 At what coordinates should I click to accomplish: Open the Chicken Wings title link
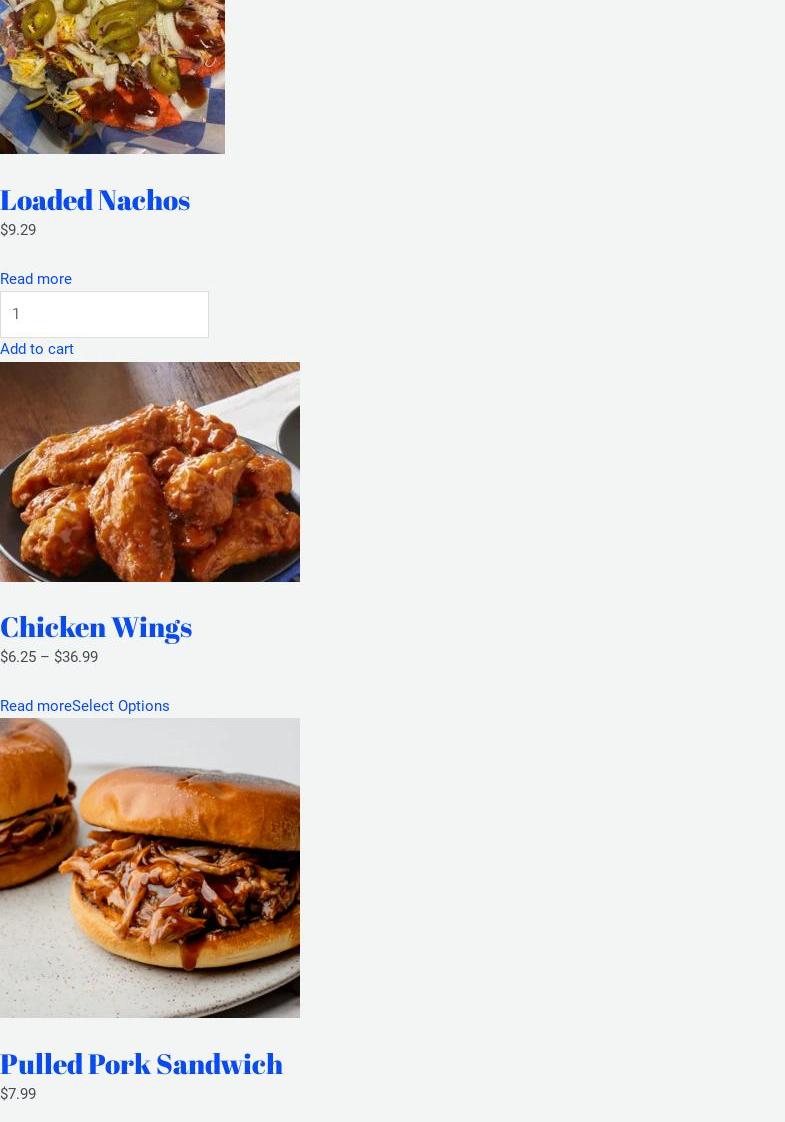(x=96, y=627)
